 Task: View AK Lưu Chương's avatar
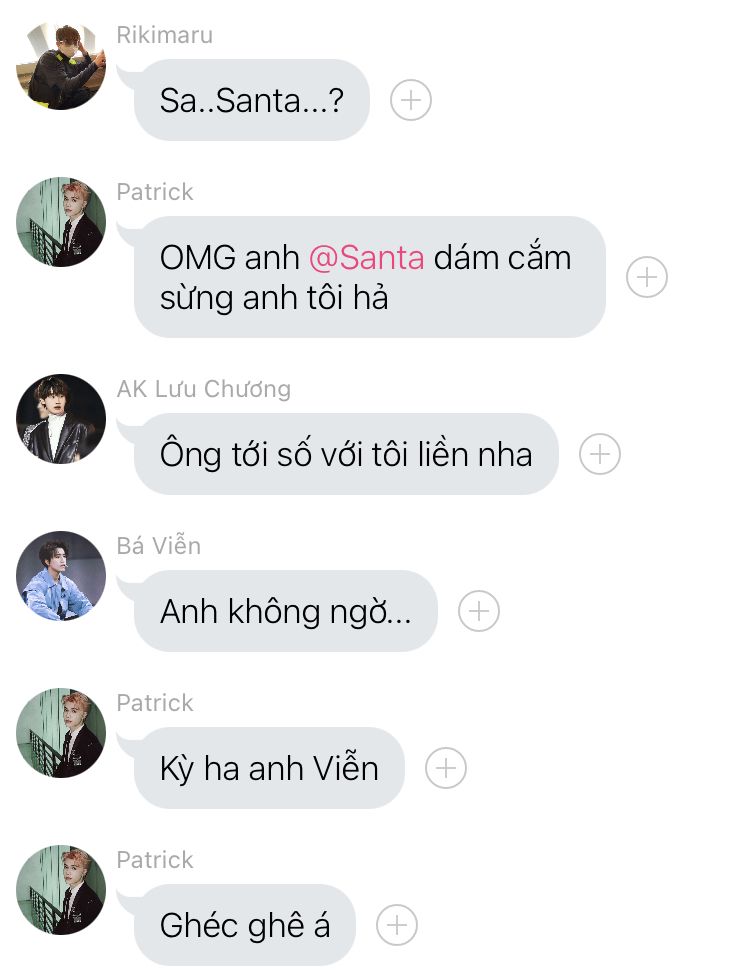click(x=61, y=419)
